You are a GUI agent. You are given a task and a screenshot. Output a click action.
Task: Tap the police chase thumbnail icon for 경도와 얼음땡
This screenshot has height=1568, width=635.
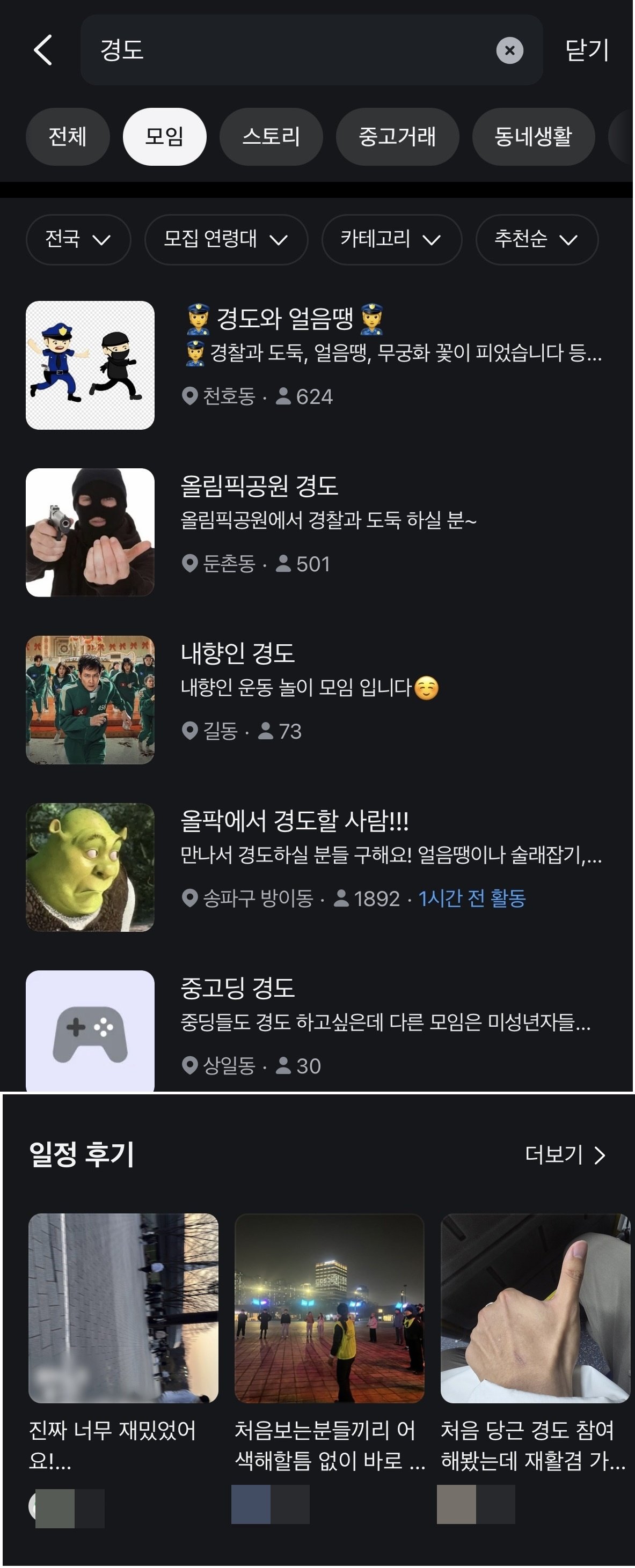(90, 362)
